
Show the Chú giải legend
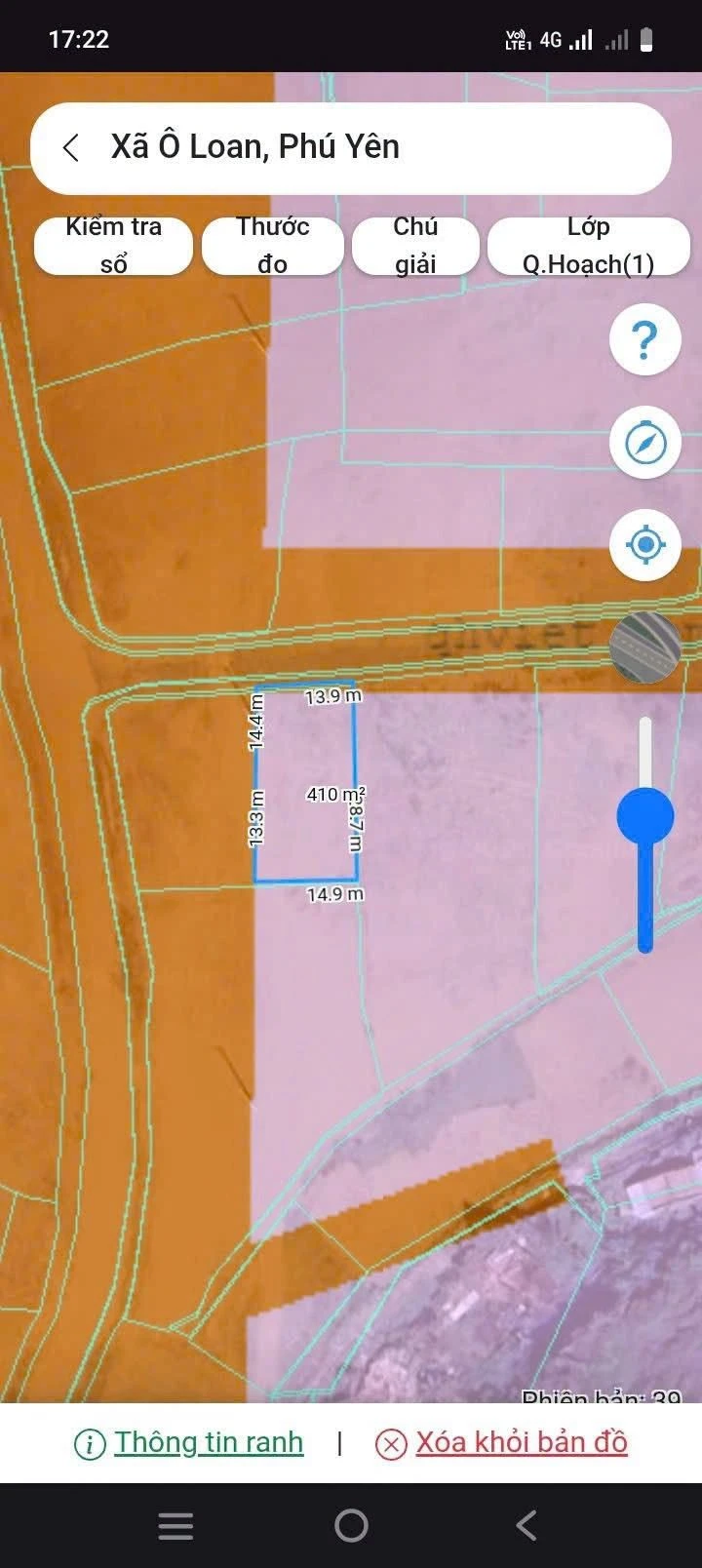click(415, 246)
